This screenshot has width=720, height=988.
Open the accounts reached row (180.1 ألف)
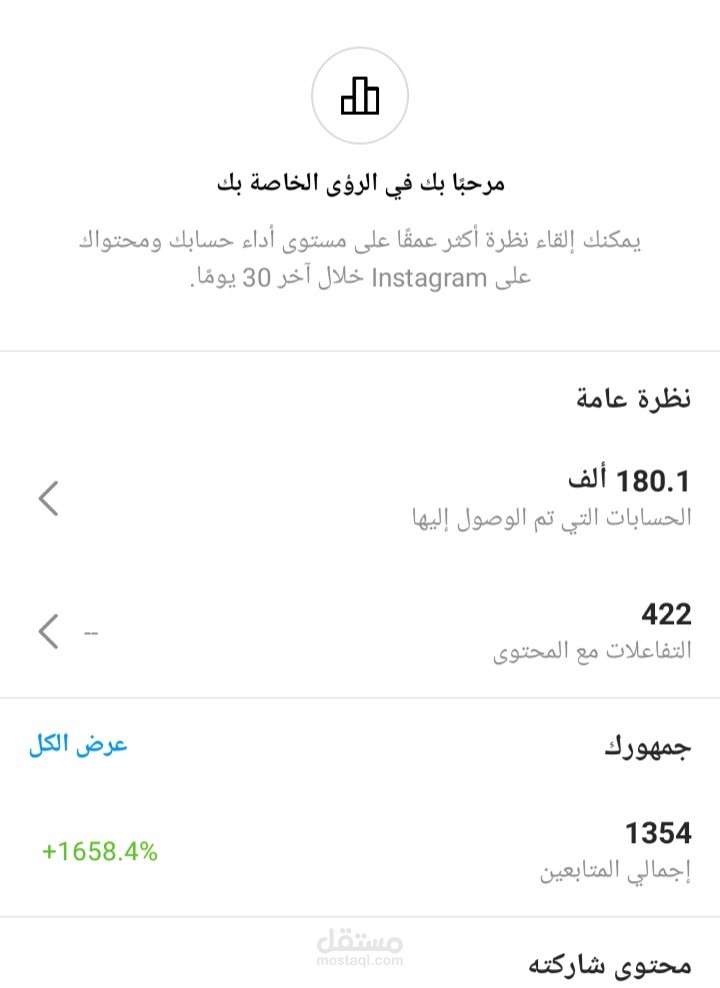pyautogui.click(x=360, y=498)
